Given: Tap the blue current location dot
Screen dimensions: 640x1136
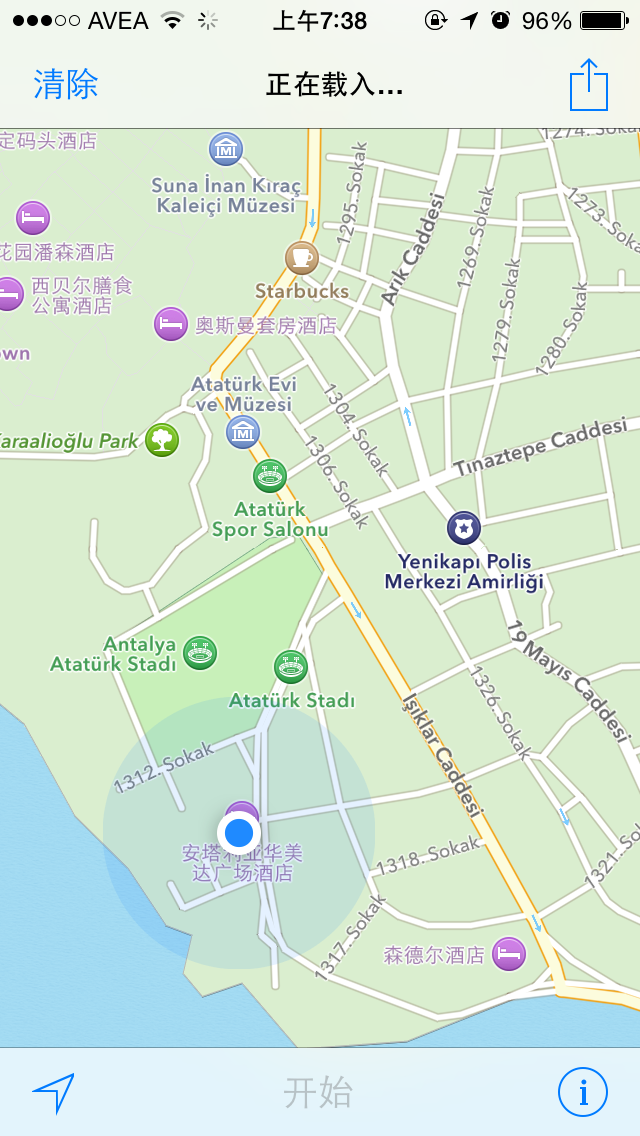Looking at the screenshot, I should coord(239,832).
